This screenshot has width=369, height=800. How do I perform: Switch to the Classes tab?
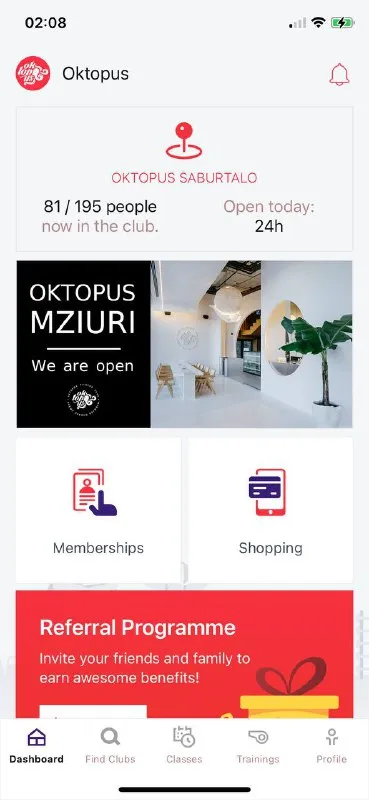[184, 745]
